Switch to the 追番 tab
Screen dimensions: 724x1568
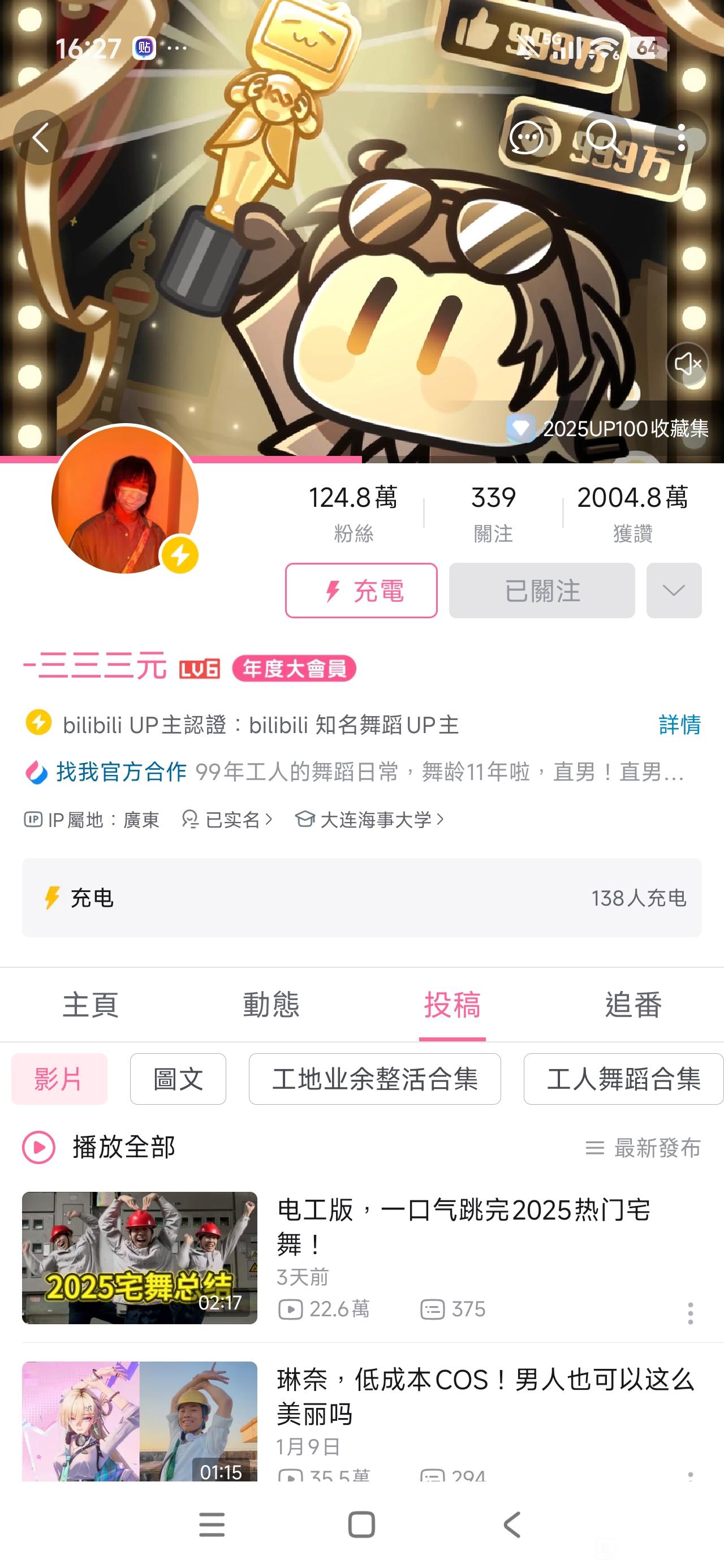633,1005
